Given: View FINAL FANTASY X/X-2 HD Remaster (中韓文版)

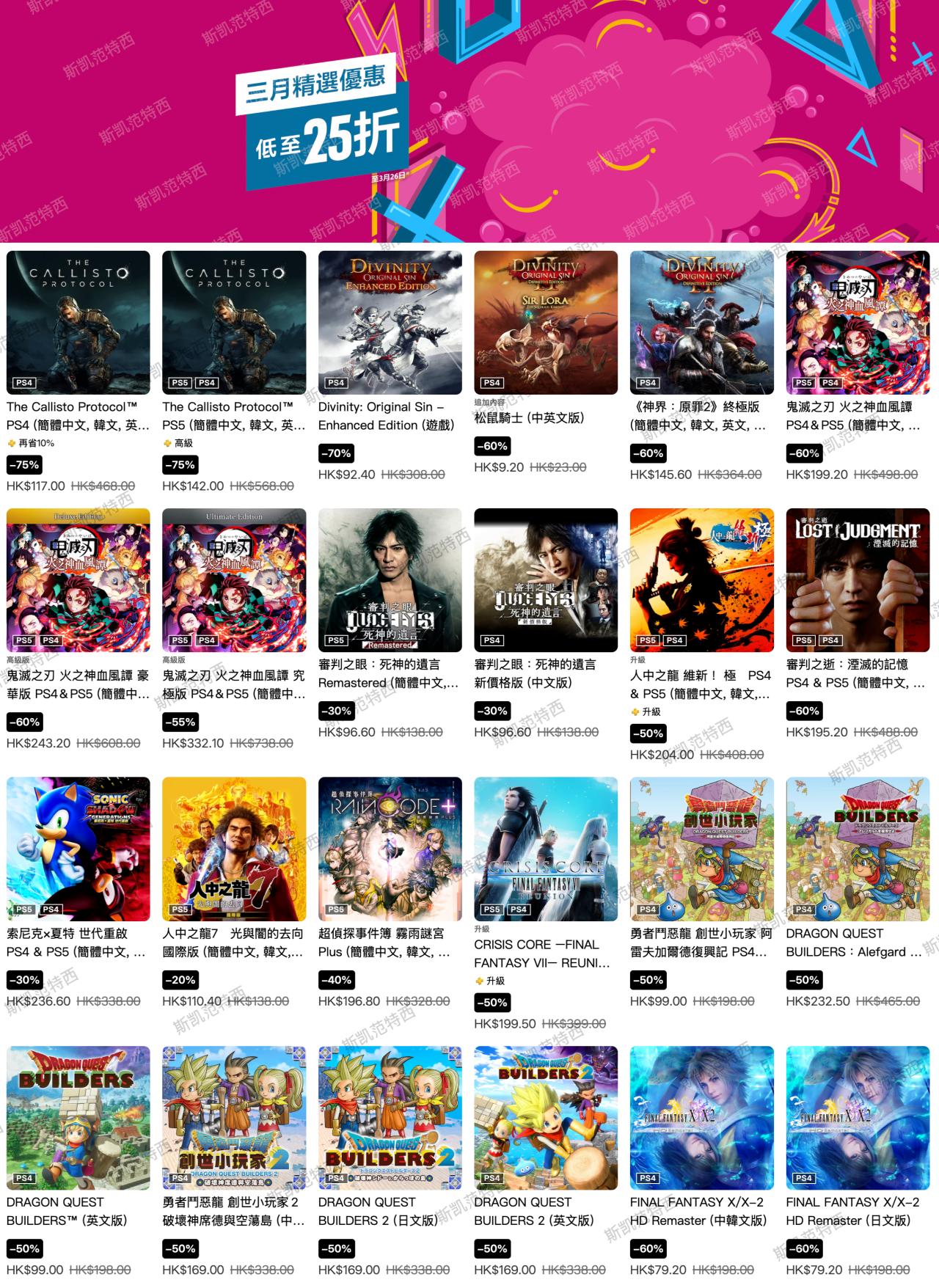Looking at the screenshot, I should coord(701,1118).
